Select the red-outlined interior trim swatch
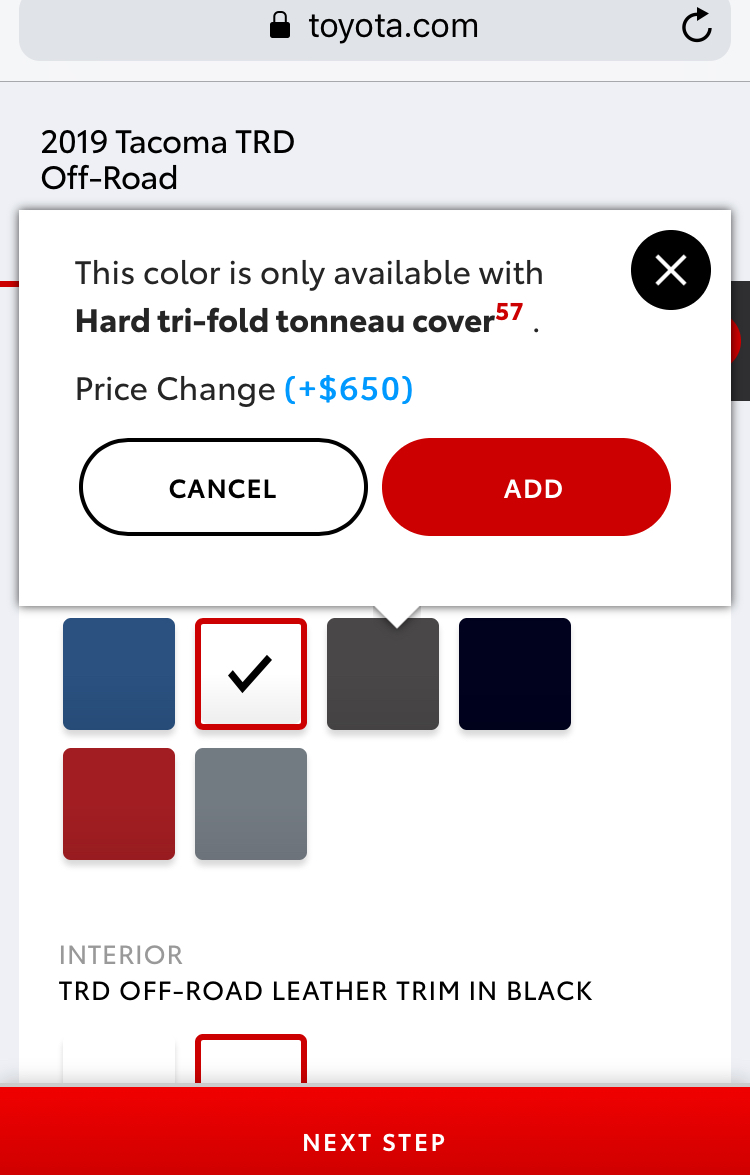Screen dimensions: 750x1175 pyautogui.click(x=251, y=1060)
